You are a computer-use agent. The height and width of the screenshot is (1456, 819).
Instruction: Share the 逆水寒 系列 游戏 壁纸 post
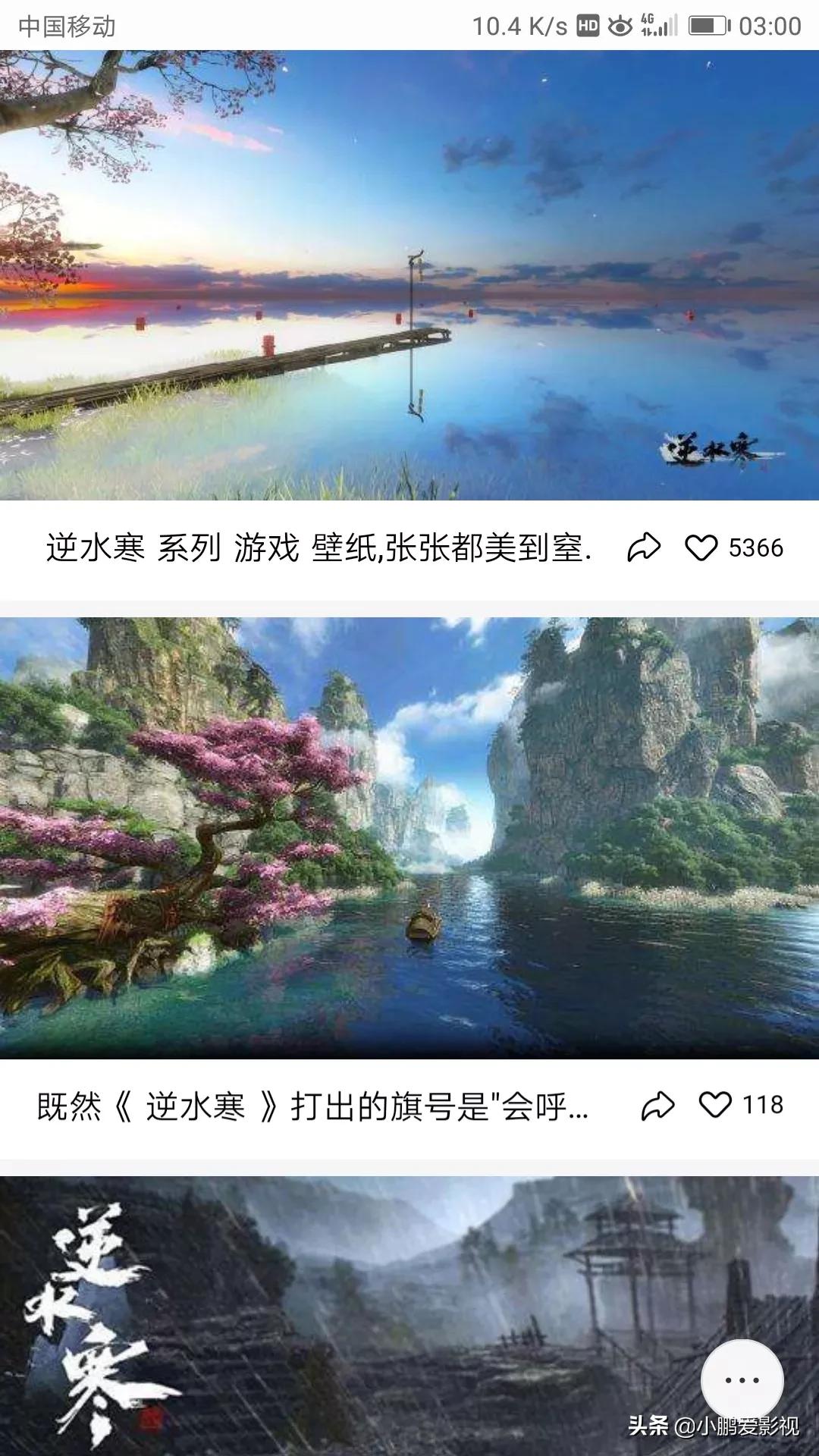click(x=644, y=548)
